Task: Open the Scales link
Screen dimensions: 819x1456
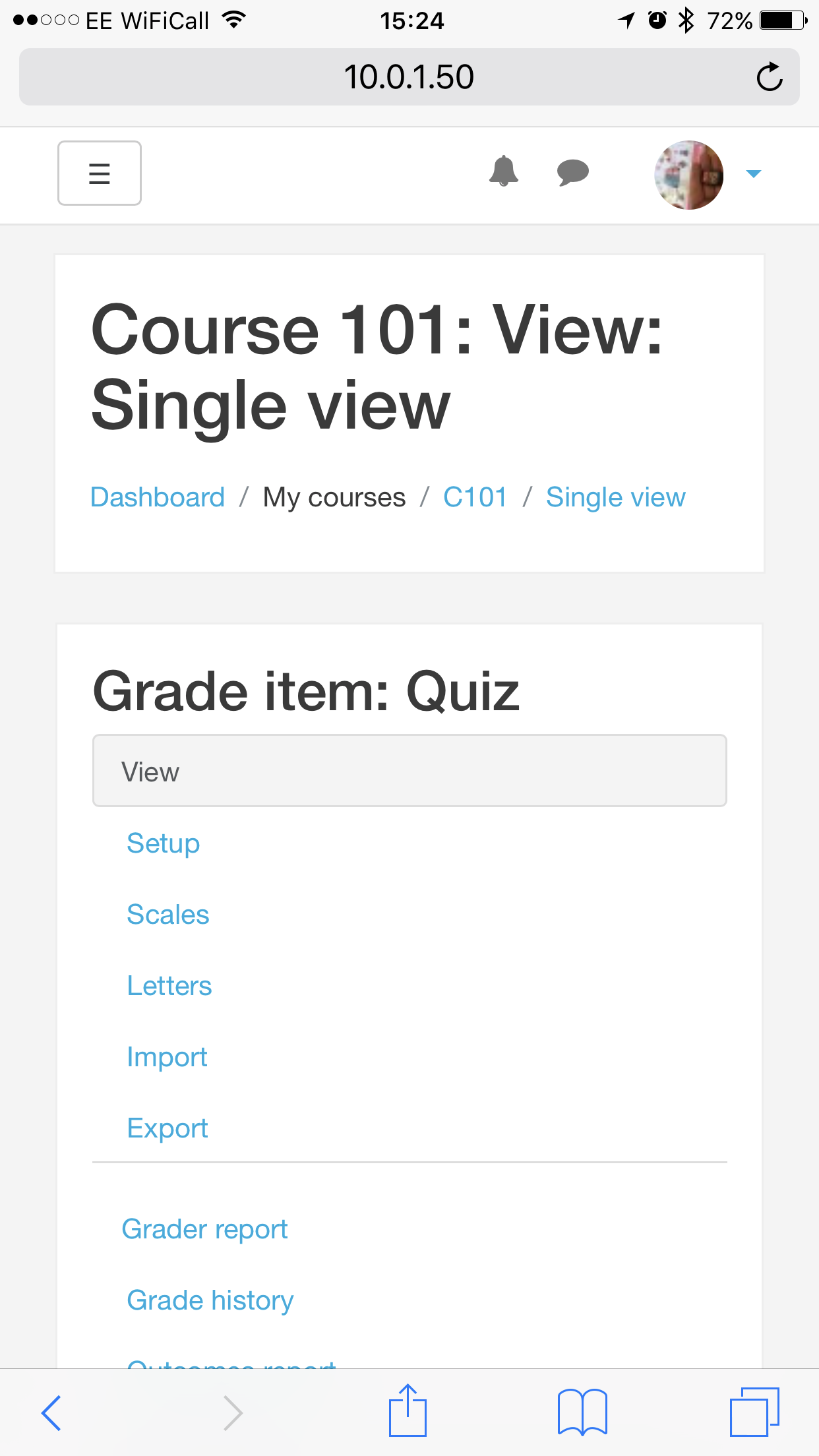Action: pyautogui.click(x=168, y=915)
